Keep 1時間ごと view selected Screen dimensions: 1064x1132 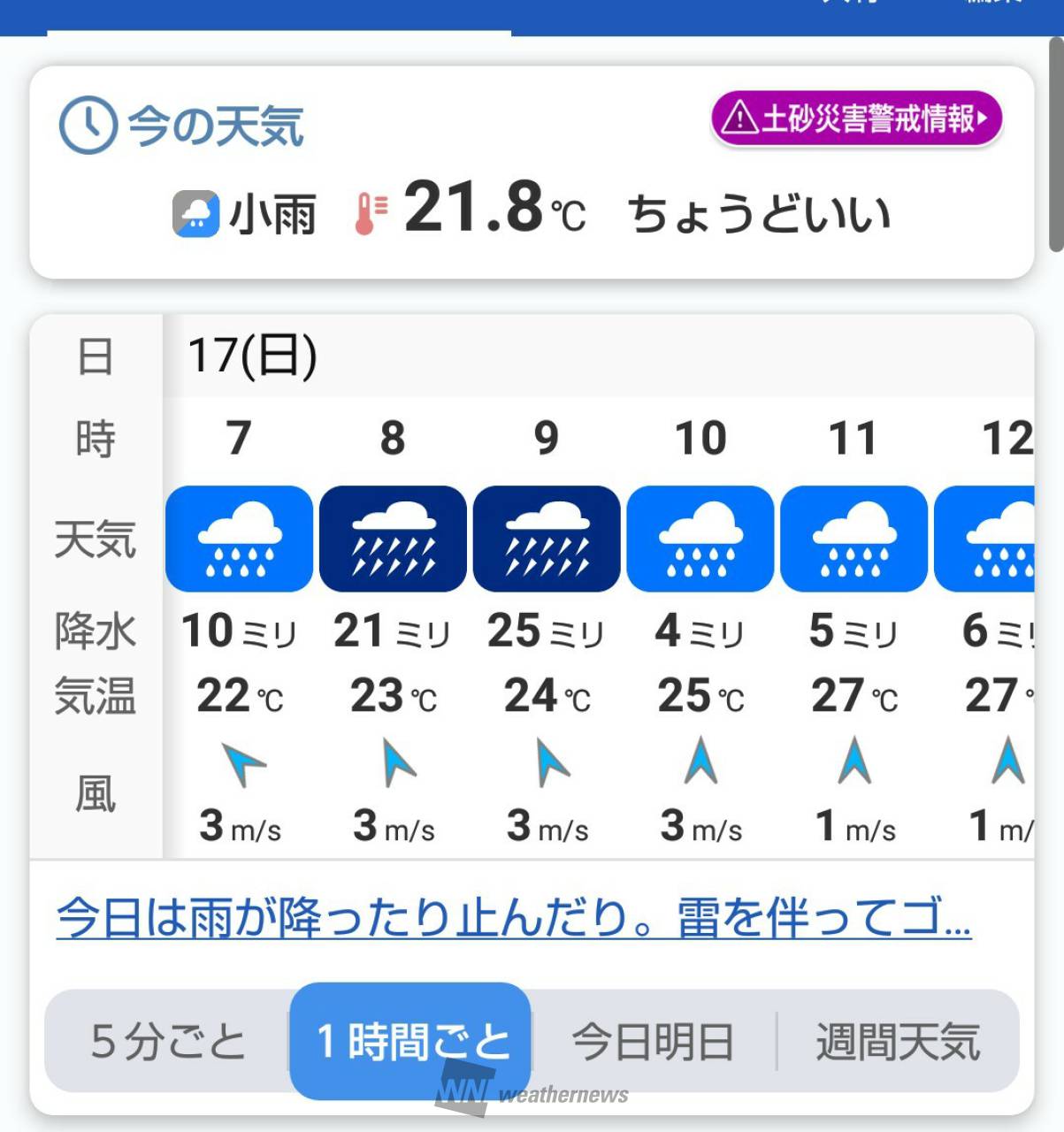[x=410, y=1041]
